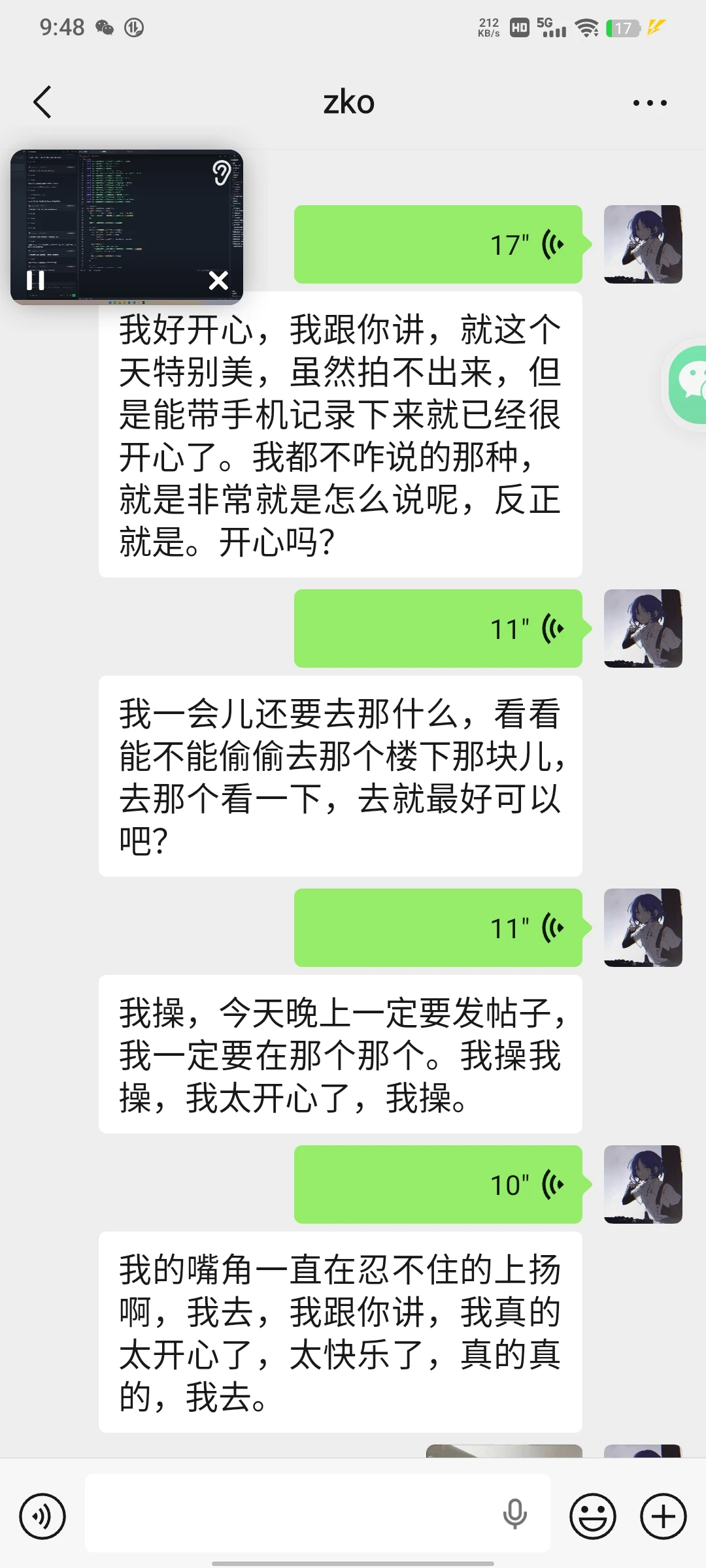This screenshot has height=1568, width=706.
Task: Open the emoji sticker panel
Action: [593, 1516]
